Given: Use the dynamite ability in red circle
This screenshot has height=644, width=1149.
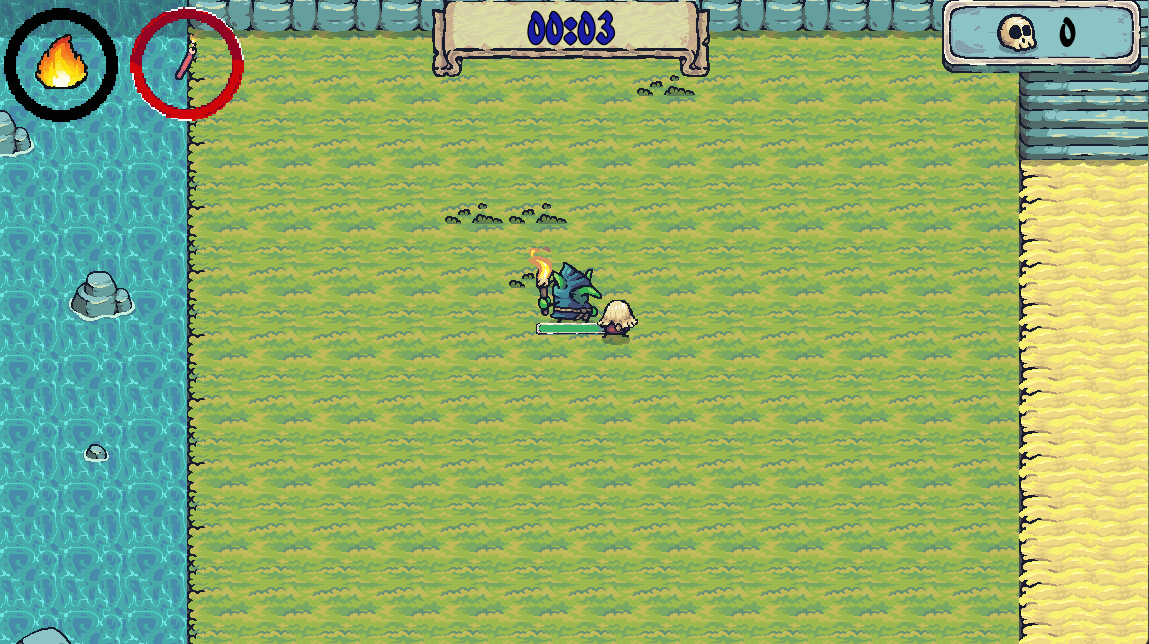Looking at the screenshot, I should point(186,64).
